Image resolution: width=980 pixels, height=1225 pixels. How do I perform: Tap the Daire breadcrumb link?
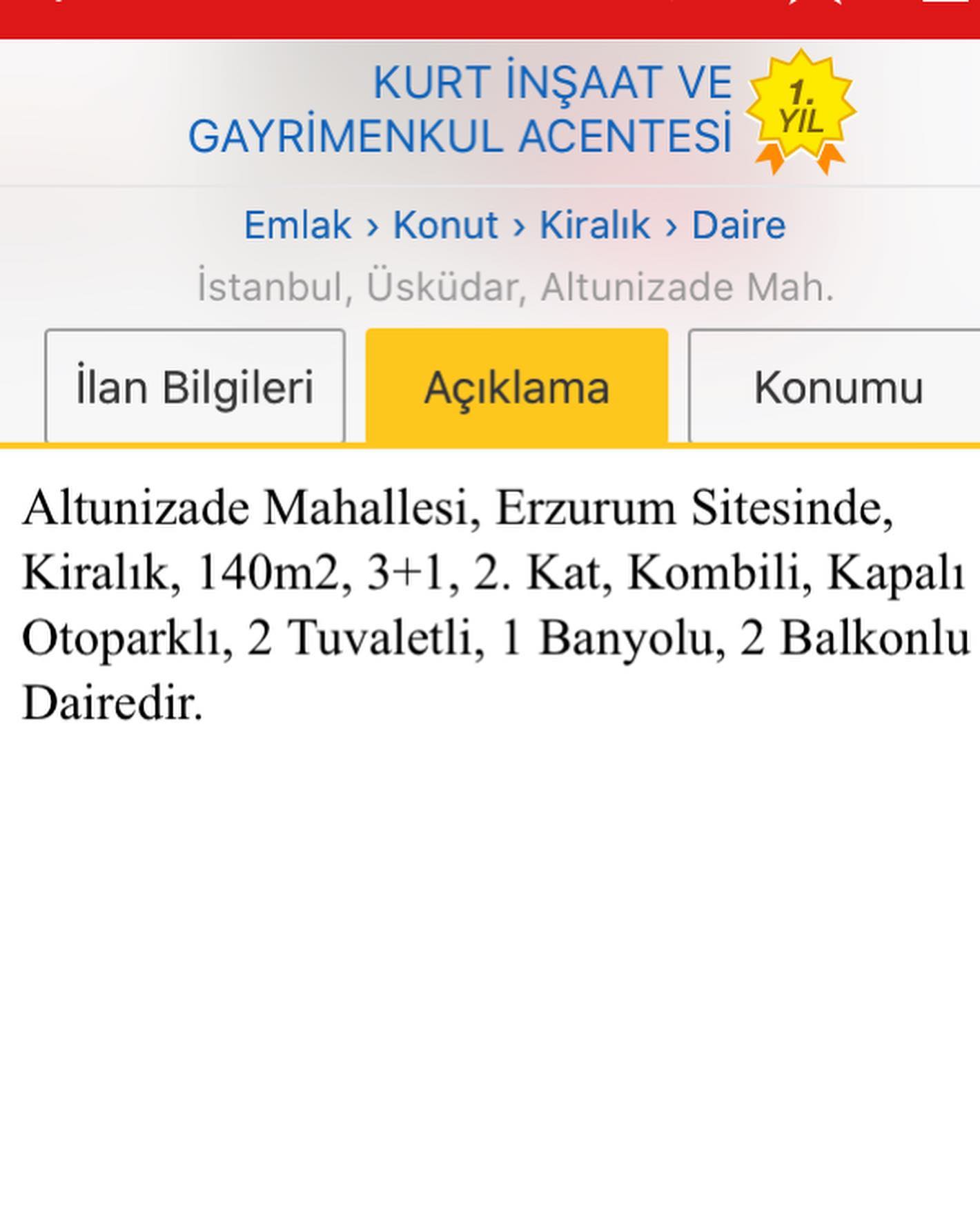pos(738,225)
